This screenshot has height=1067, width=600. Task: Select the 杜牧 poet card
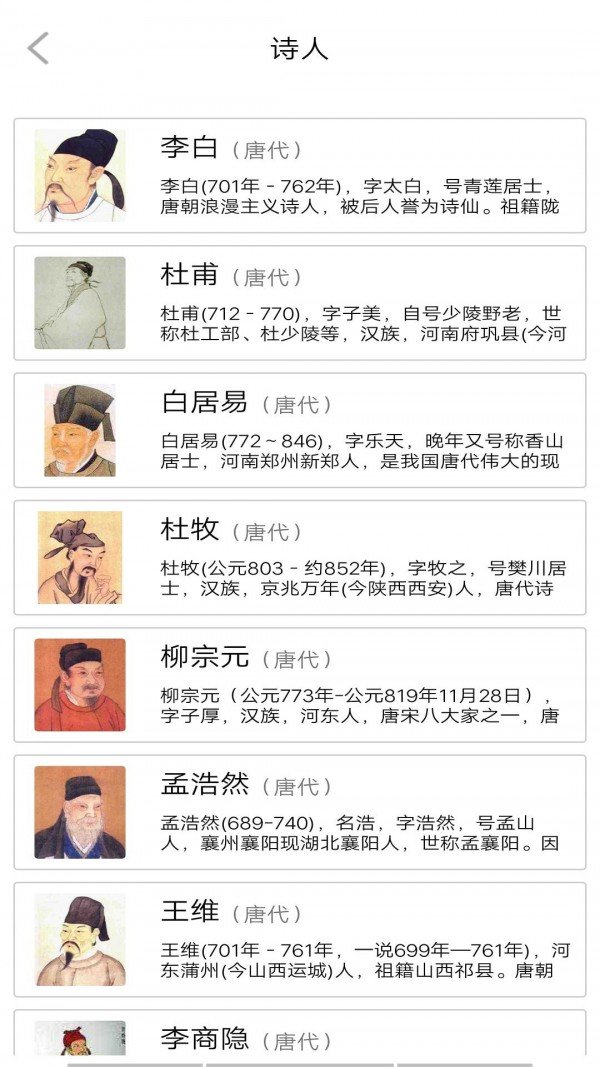(x=300, y=557)
